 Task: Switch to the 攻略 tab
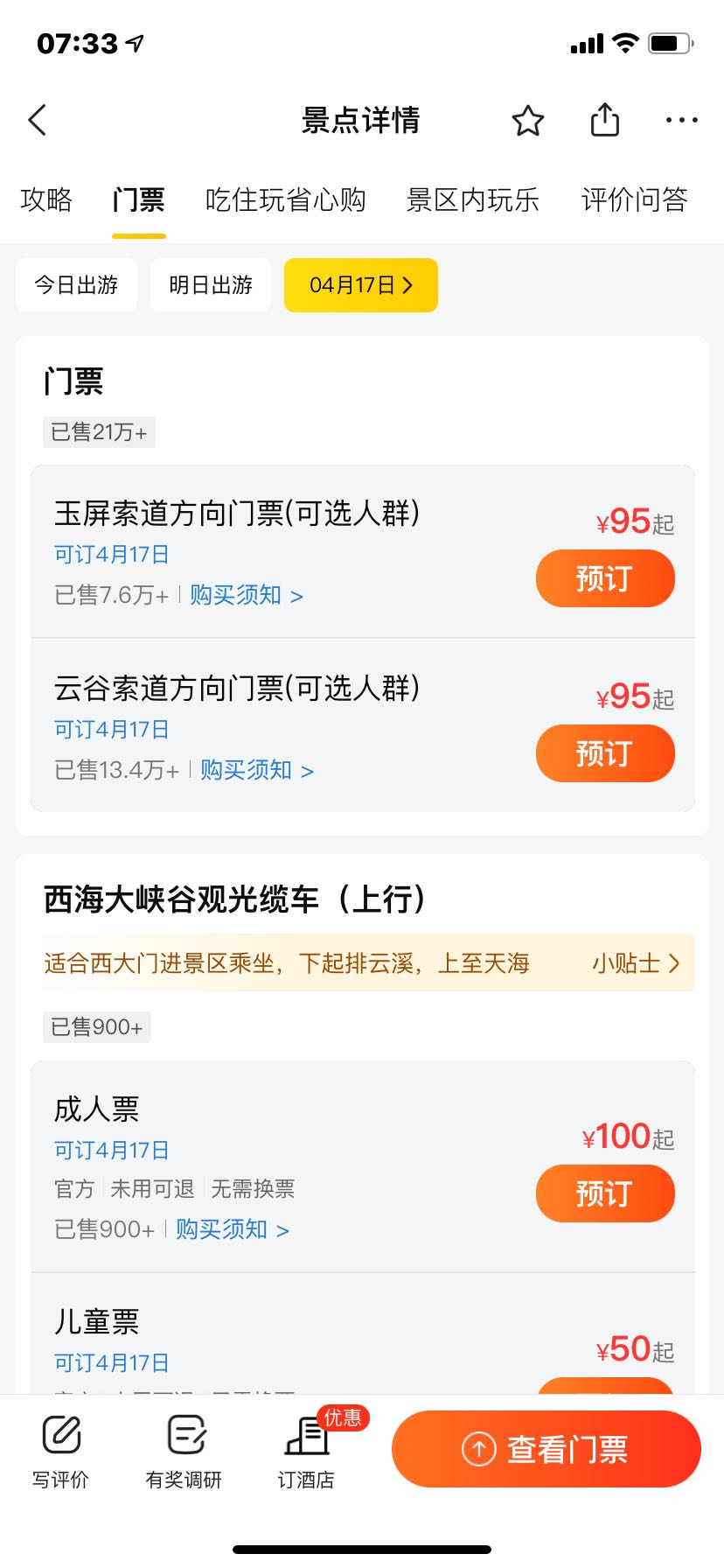(46, 199)
